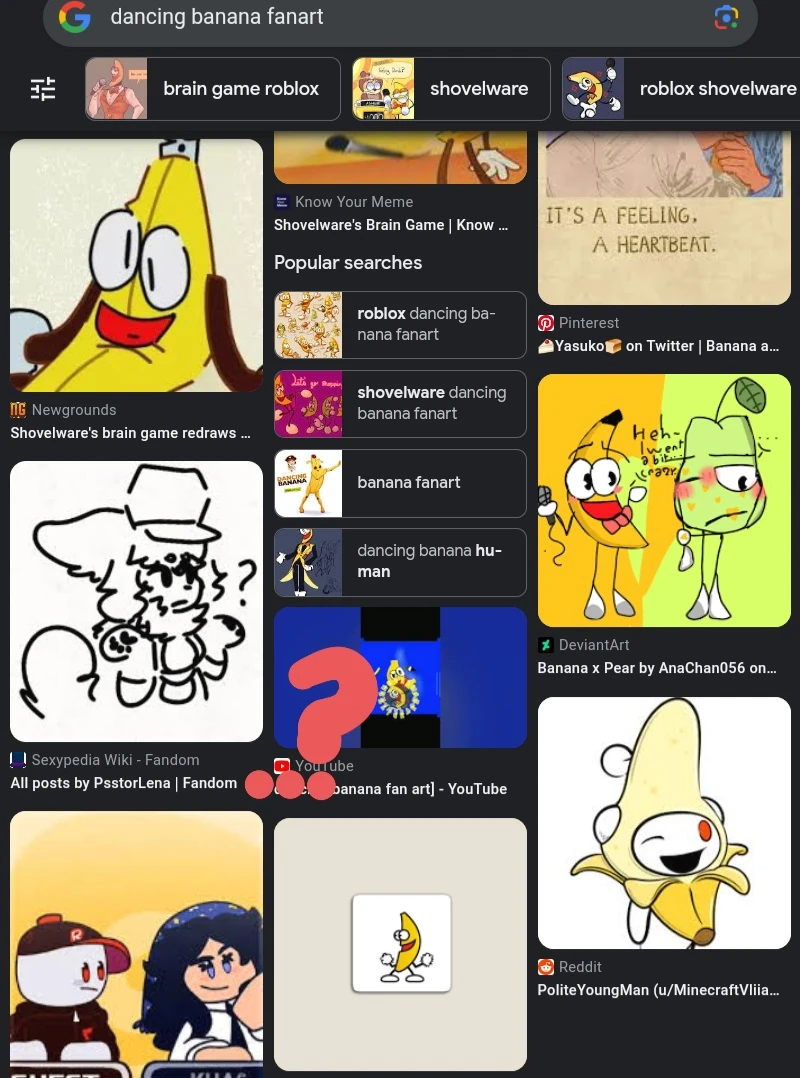
Task: Select the Pinterest source icon
Action: [545, 322]
